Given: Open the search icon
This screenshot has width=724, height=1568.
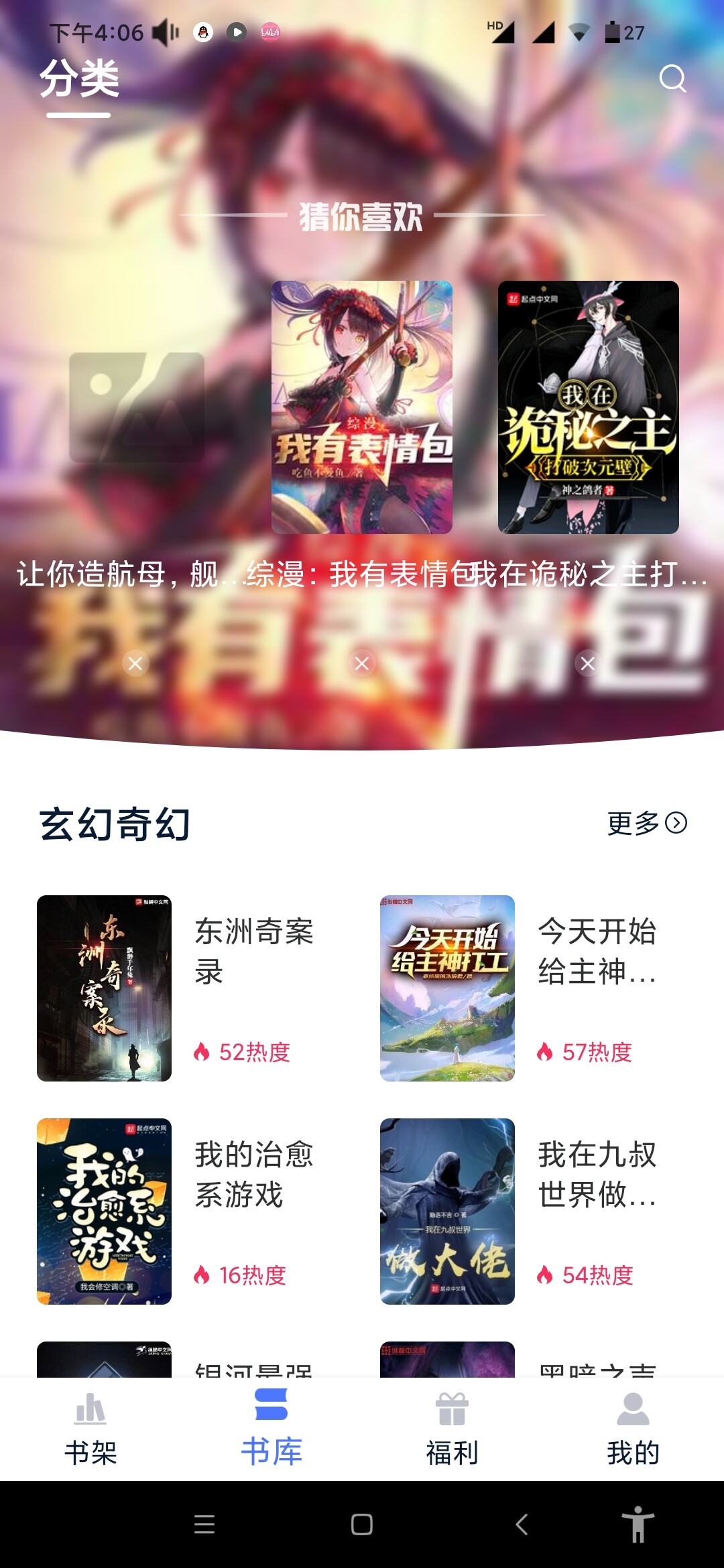Looking at the screenshot, I should pyautogui.click(x=672, y=78).
